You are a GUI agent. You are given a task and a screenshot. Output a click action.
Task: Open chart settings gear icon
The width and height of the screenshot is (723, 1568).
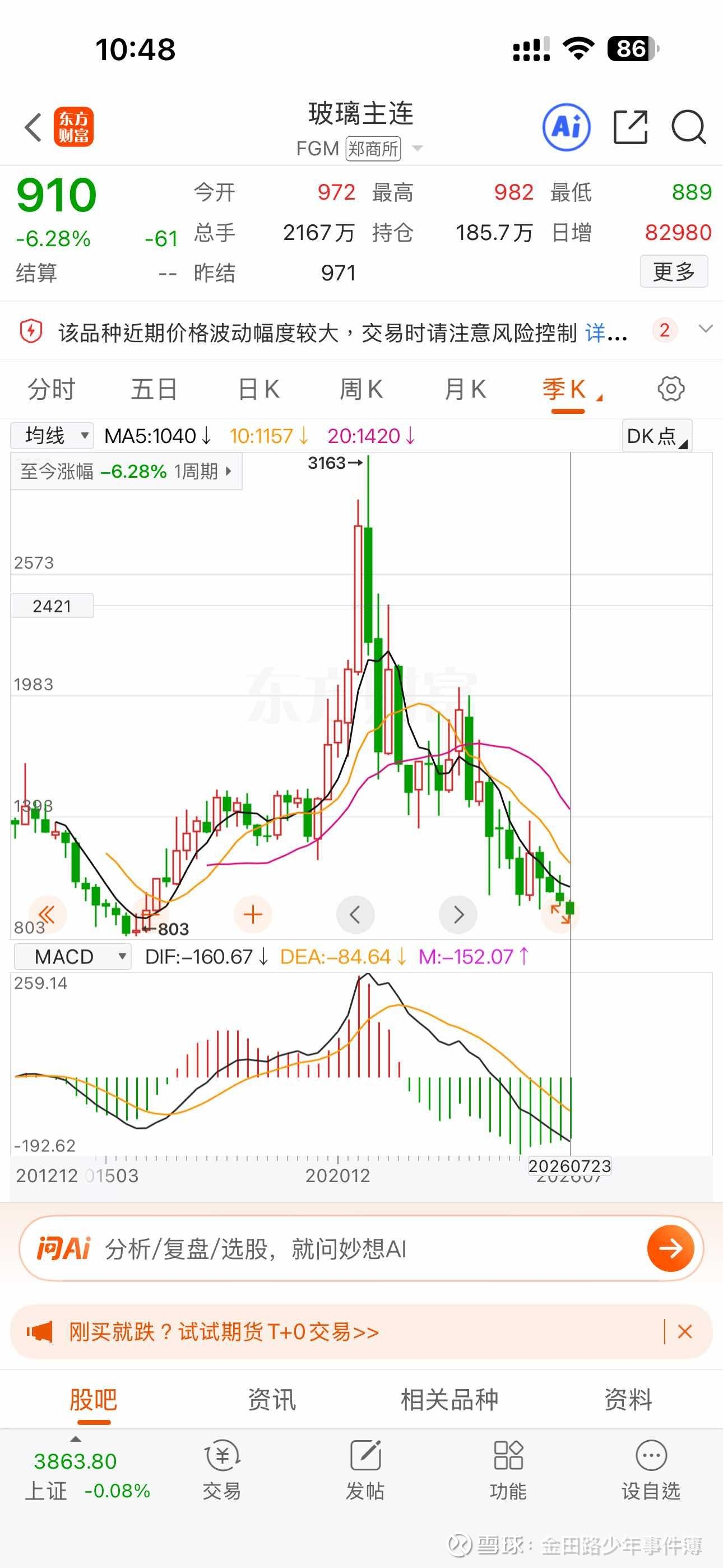(x=671, y=388)
